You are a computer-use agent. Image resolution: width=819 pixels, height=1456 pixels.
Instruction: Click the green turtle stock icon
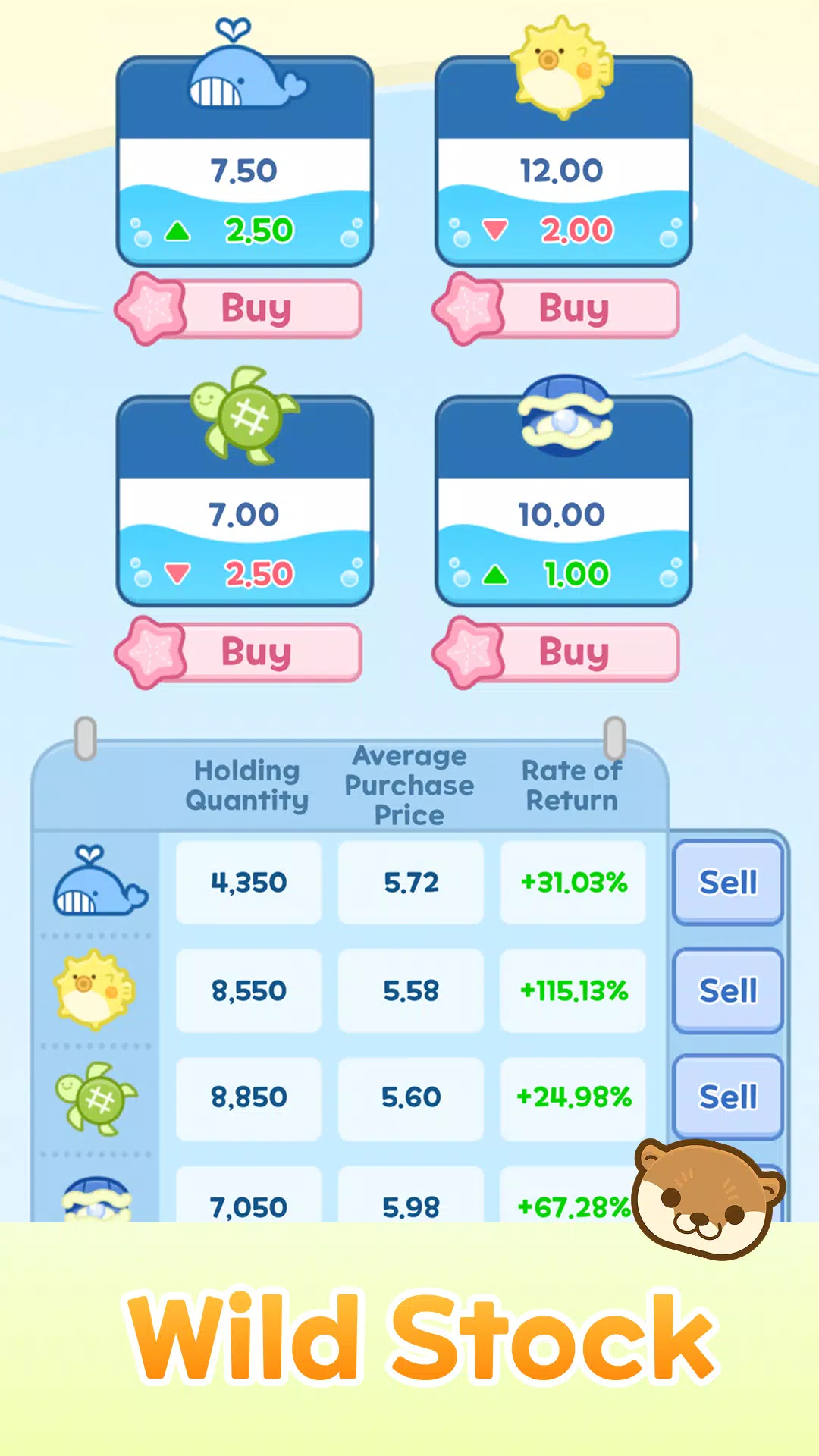243,421
